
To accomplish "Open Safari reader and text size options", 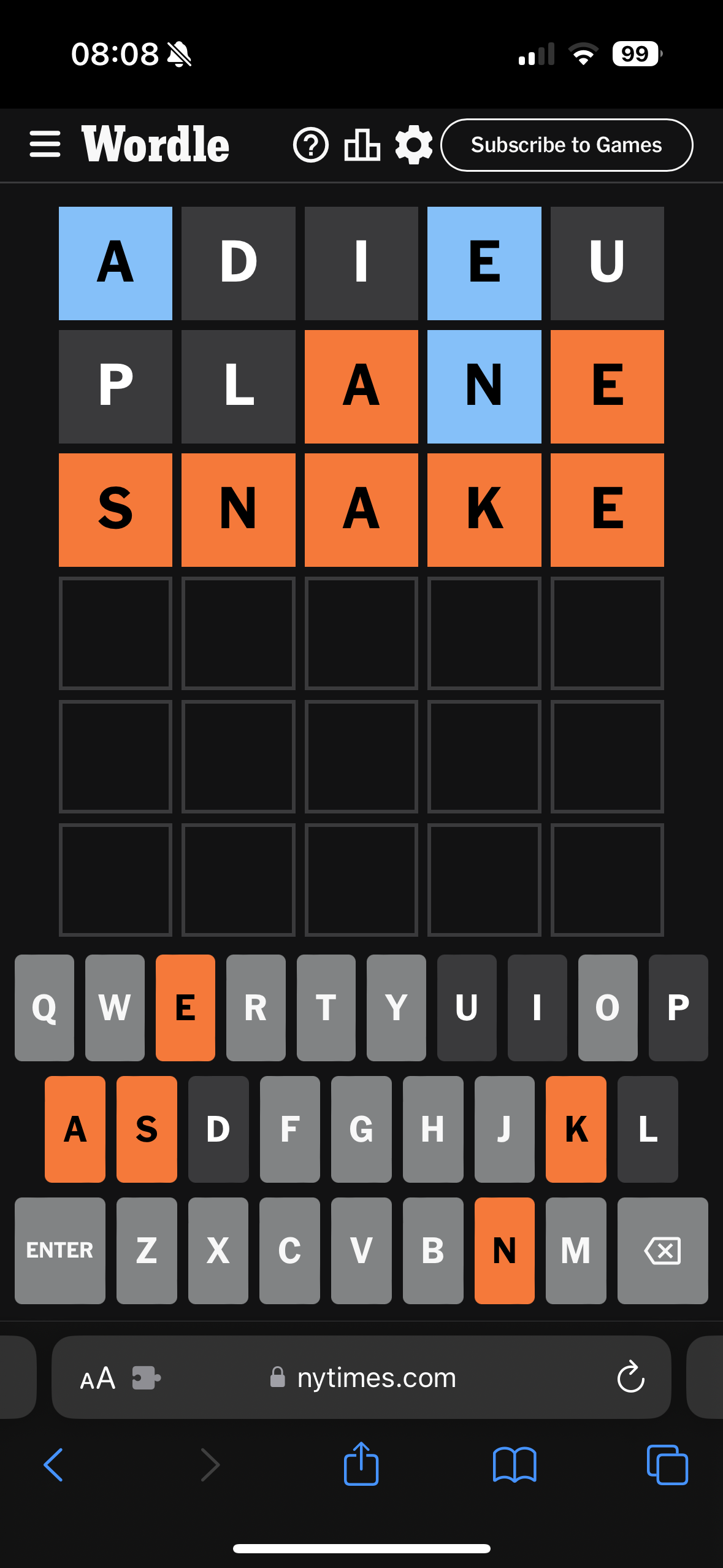I will click(x=98, y=1378).
